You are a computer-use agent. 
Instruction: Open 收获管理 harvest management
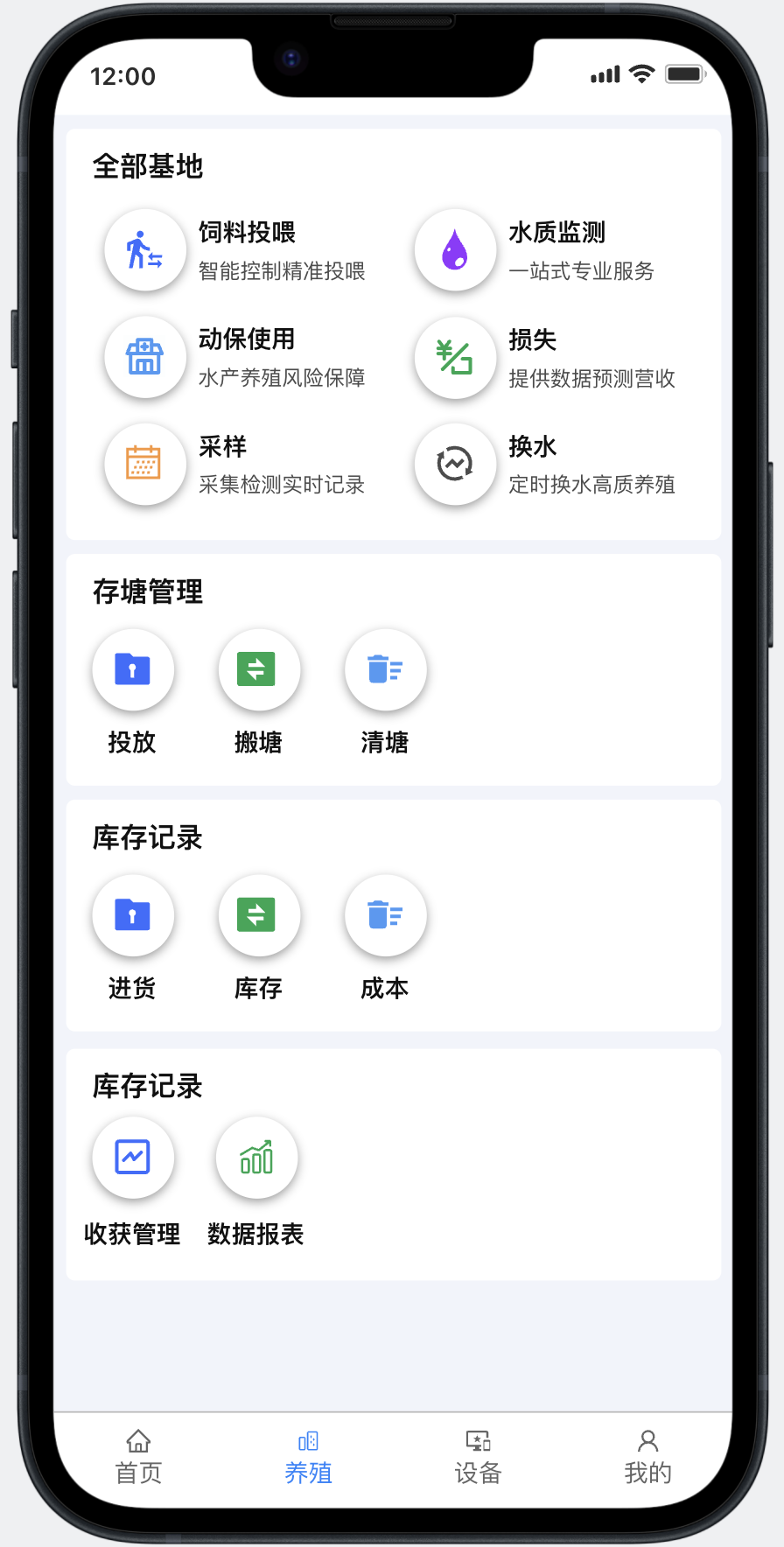pyautogui.click(x=133, y=1158)
